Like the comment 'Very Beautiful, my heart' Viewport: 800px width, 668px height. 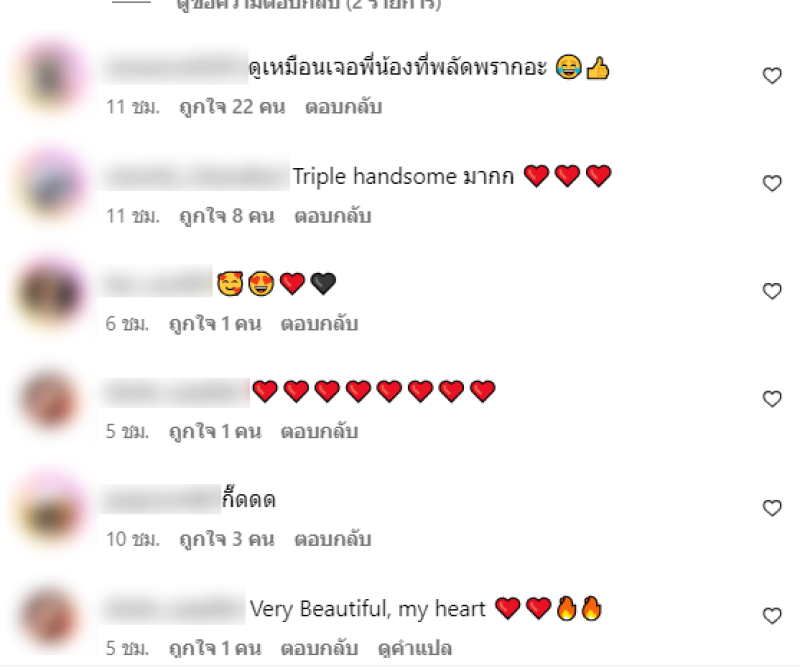771,616
